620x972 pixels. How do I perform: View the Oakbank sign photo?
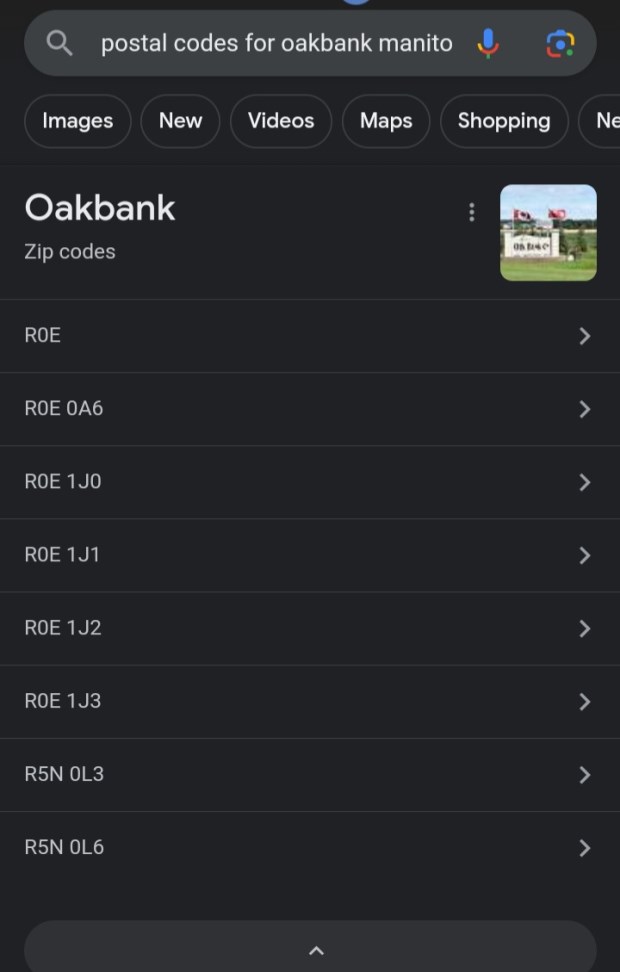pos(548,232)
